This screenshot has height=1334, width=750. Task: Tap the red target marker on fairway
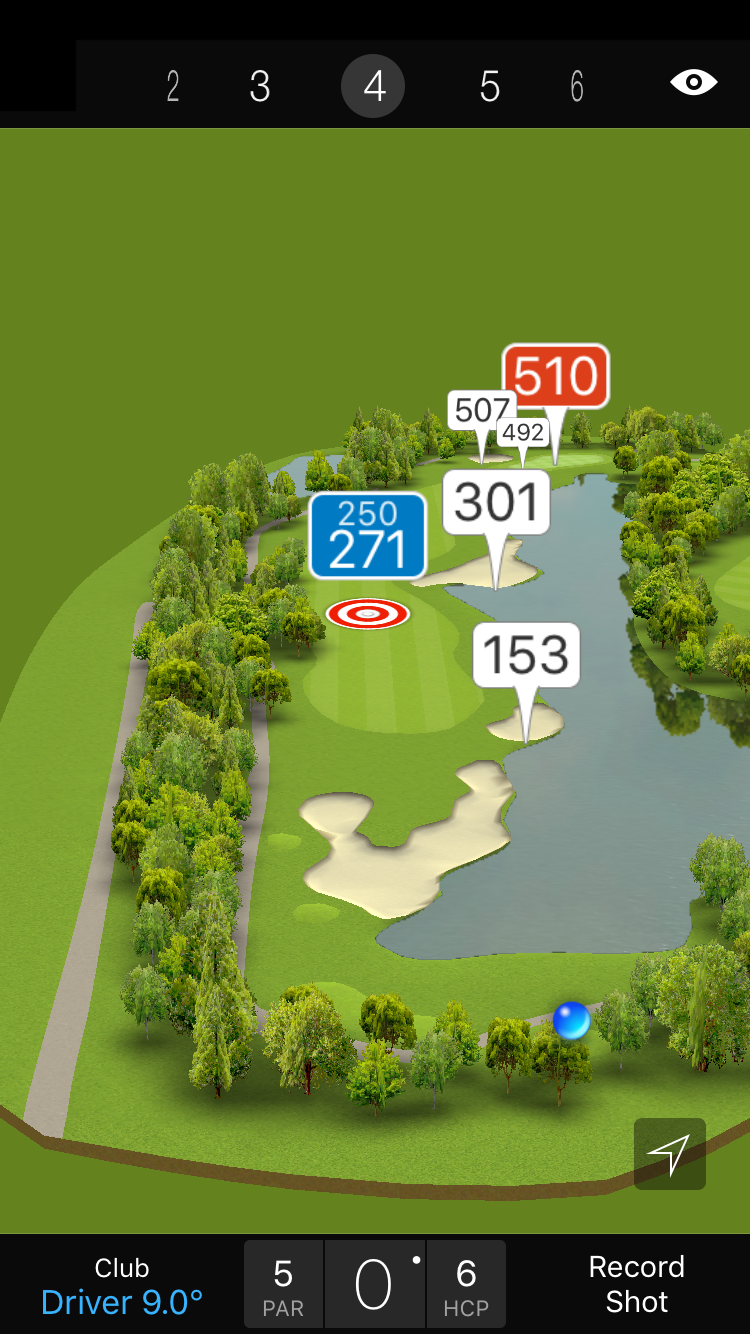(368, 613)
